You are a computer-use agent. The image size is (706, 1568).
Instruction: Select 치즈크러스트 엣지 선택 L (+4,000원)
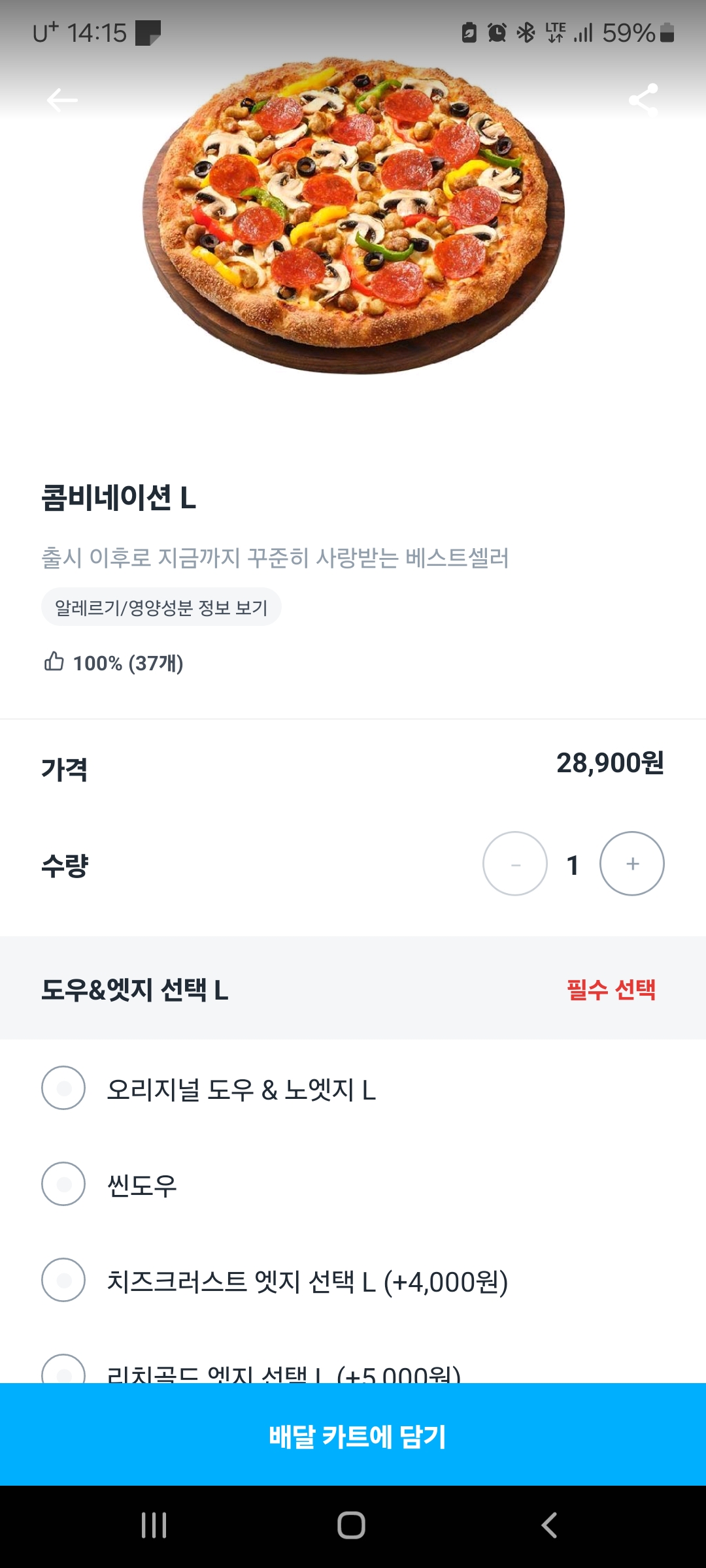[x=353, y=1281]
